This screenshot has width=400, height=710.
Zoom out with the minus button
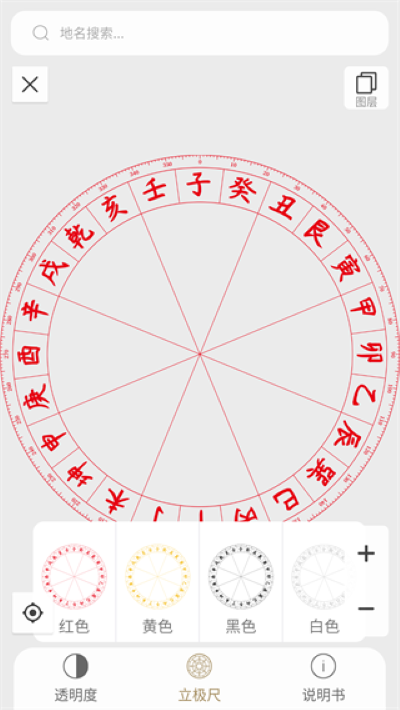[x=366, y=609]
